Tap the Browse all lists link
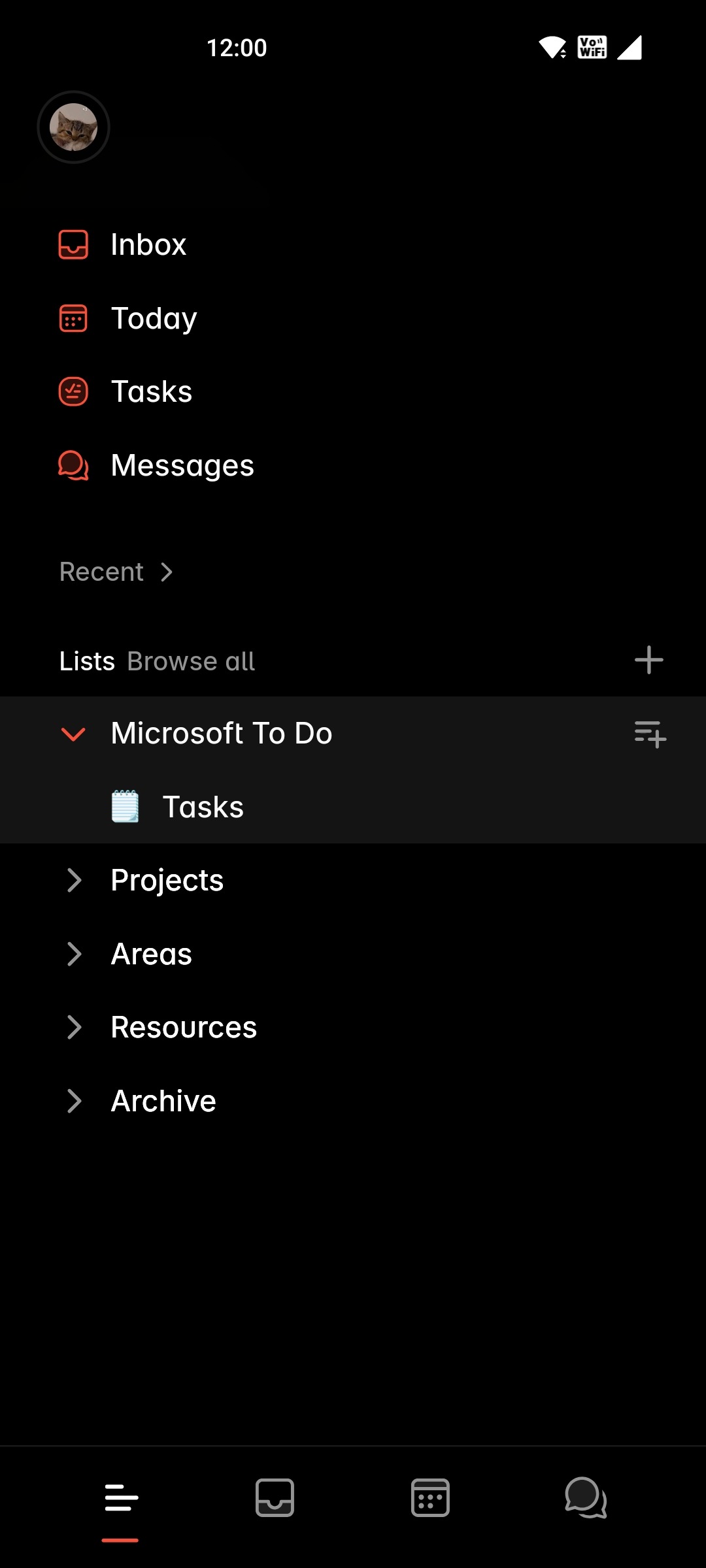The width and height of the screenshot is (706, 1568). [191, 661]
